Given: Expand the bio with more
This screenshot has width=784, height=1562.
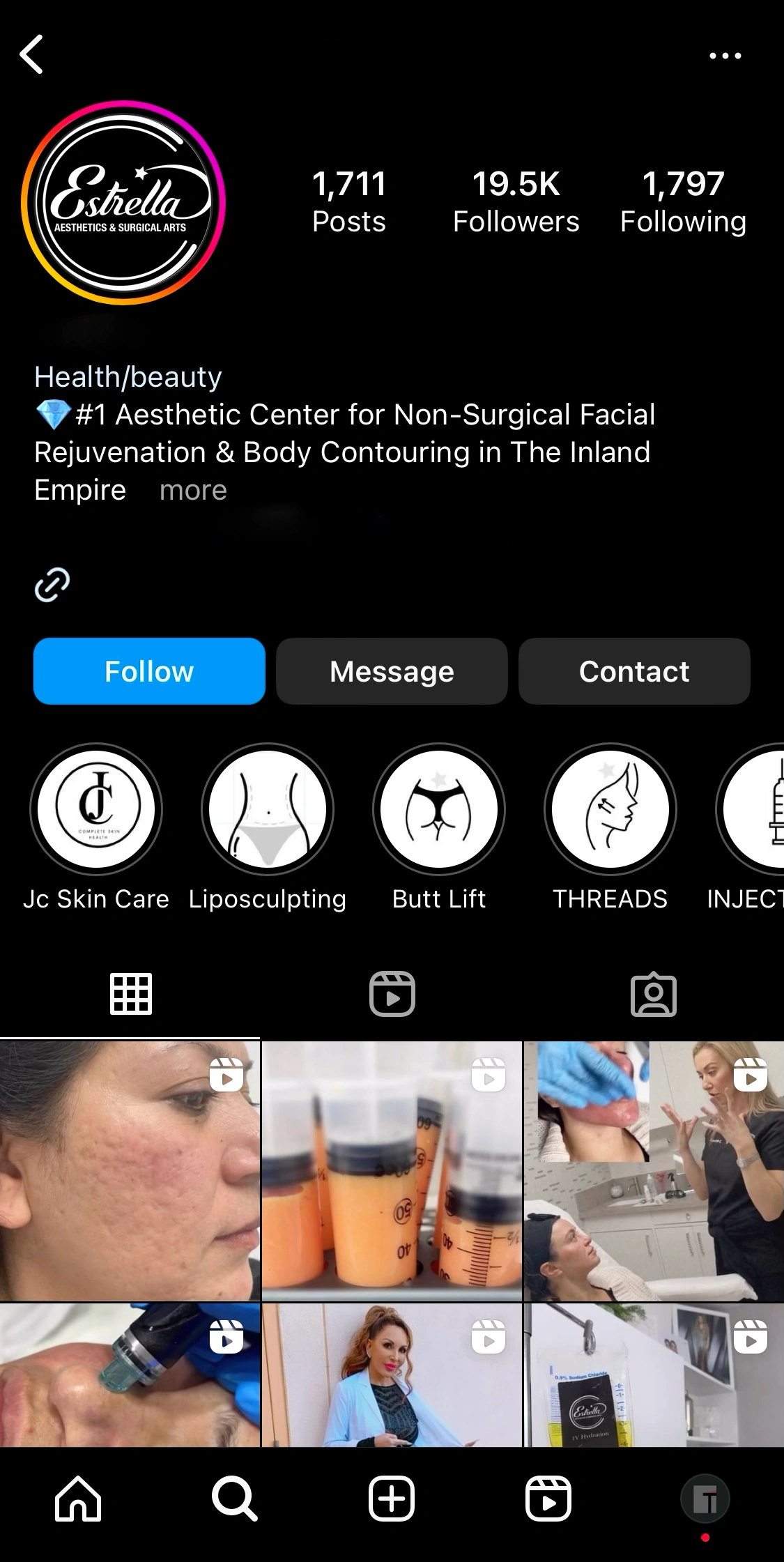Looking at the screenshot, I should 193,491.
